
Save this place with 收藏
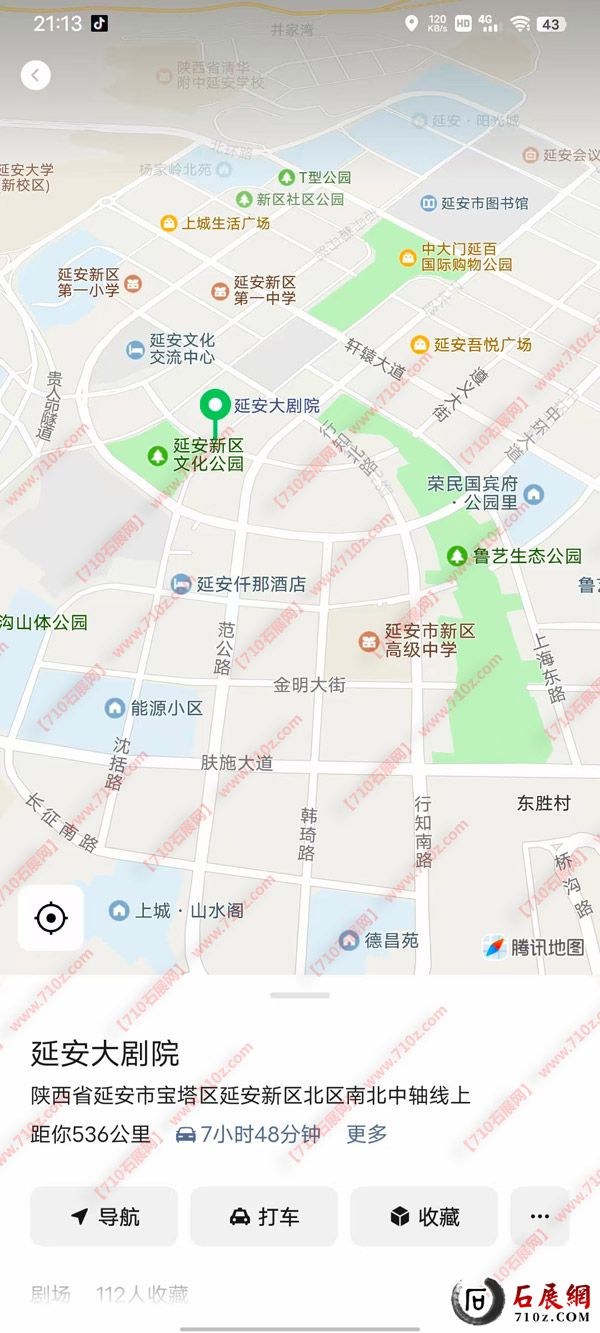(x=424, y=1216)
